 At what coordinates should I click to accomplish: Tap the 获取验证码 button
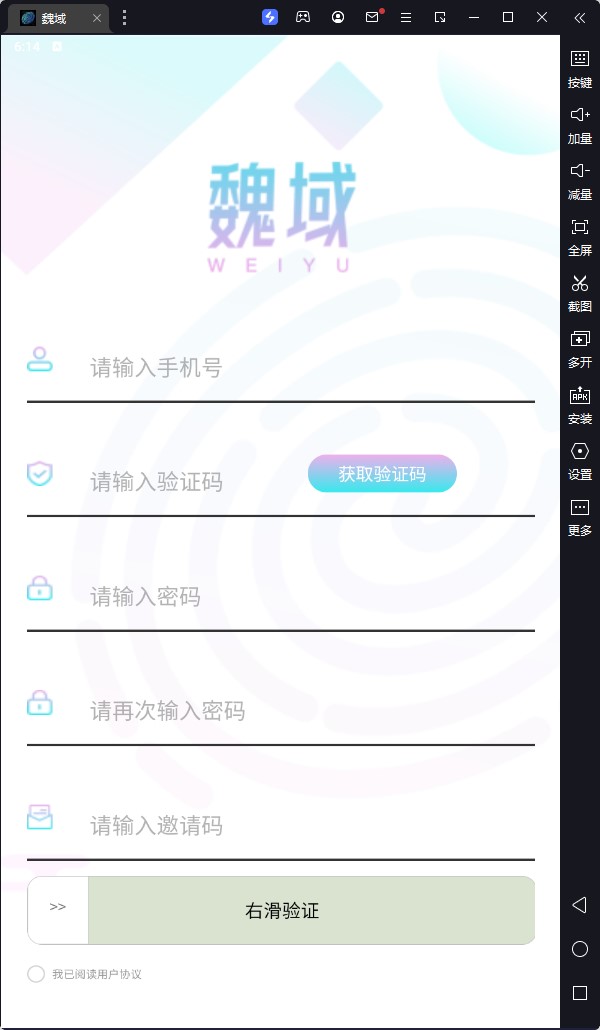(382, 474)
